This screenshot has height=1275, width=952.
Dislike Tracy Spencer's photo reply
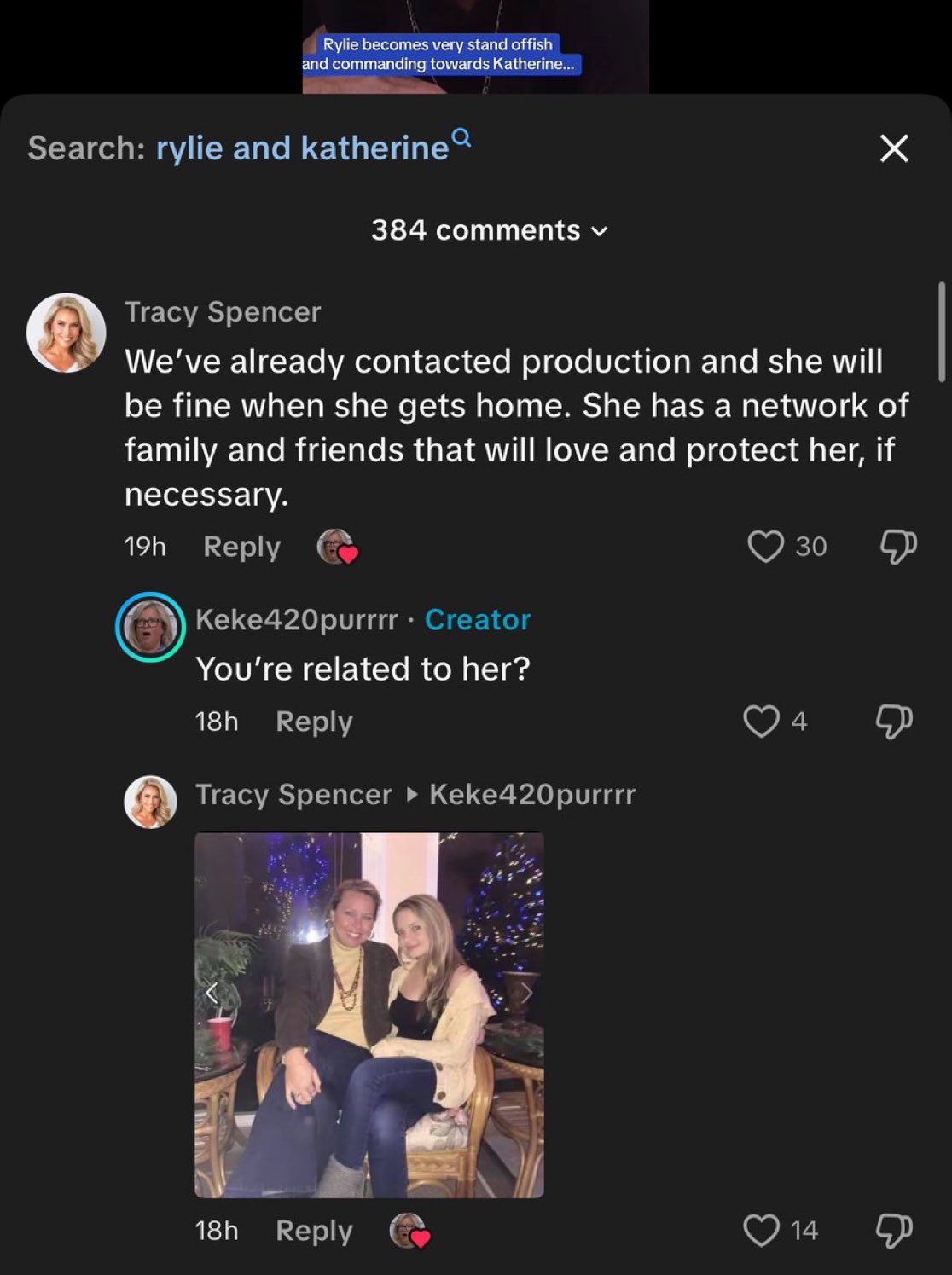(x=894, y=1231)
